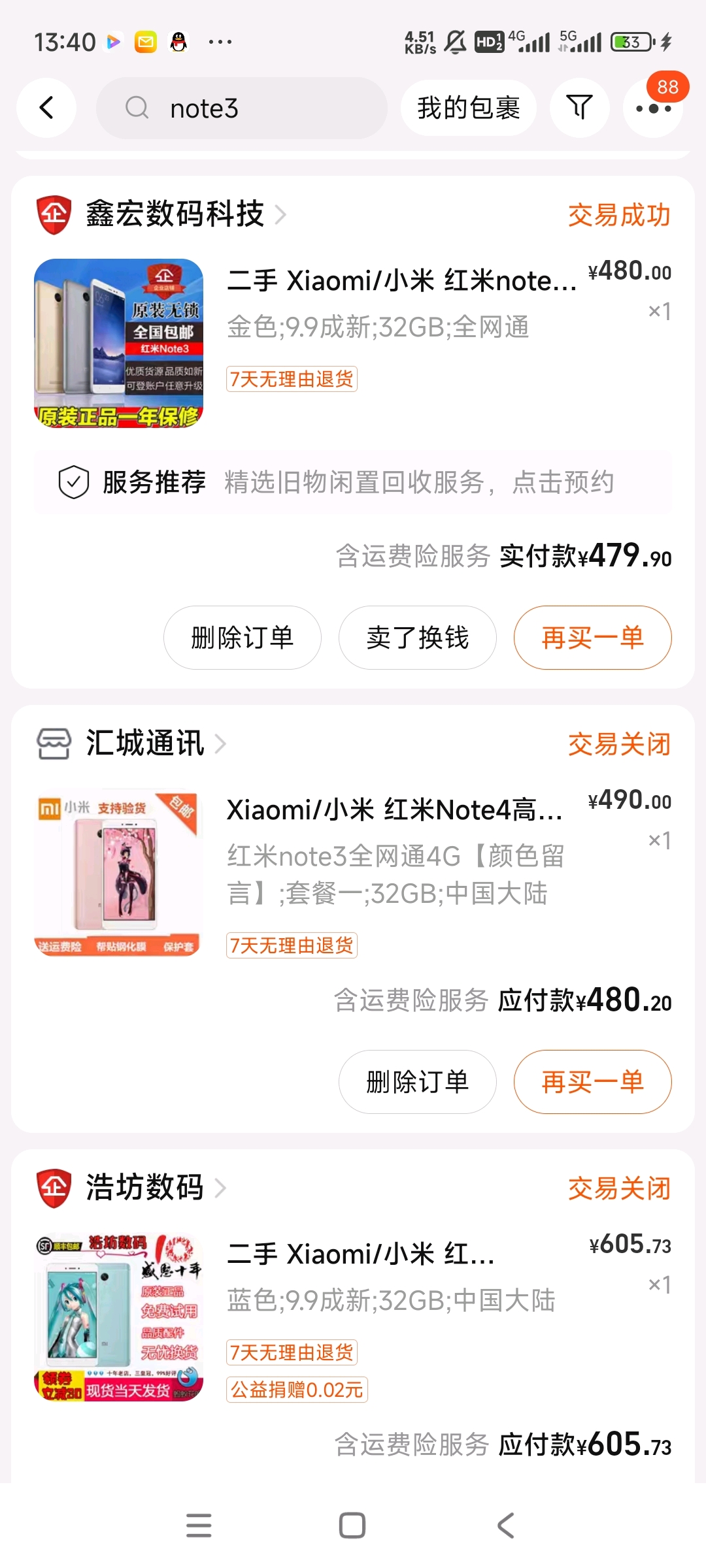Open the 鑫宏数码科技 shop page

175,214
